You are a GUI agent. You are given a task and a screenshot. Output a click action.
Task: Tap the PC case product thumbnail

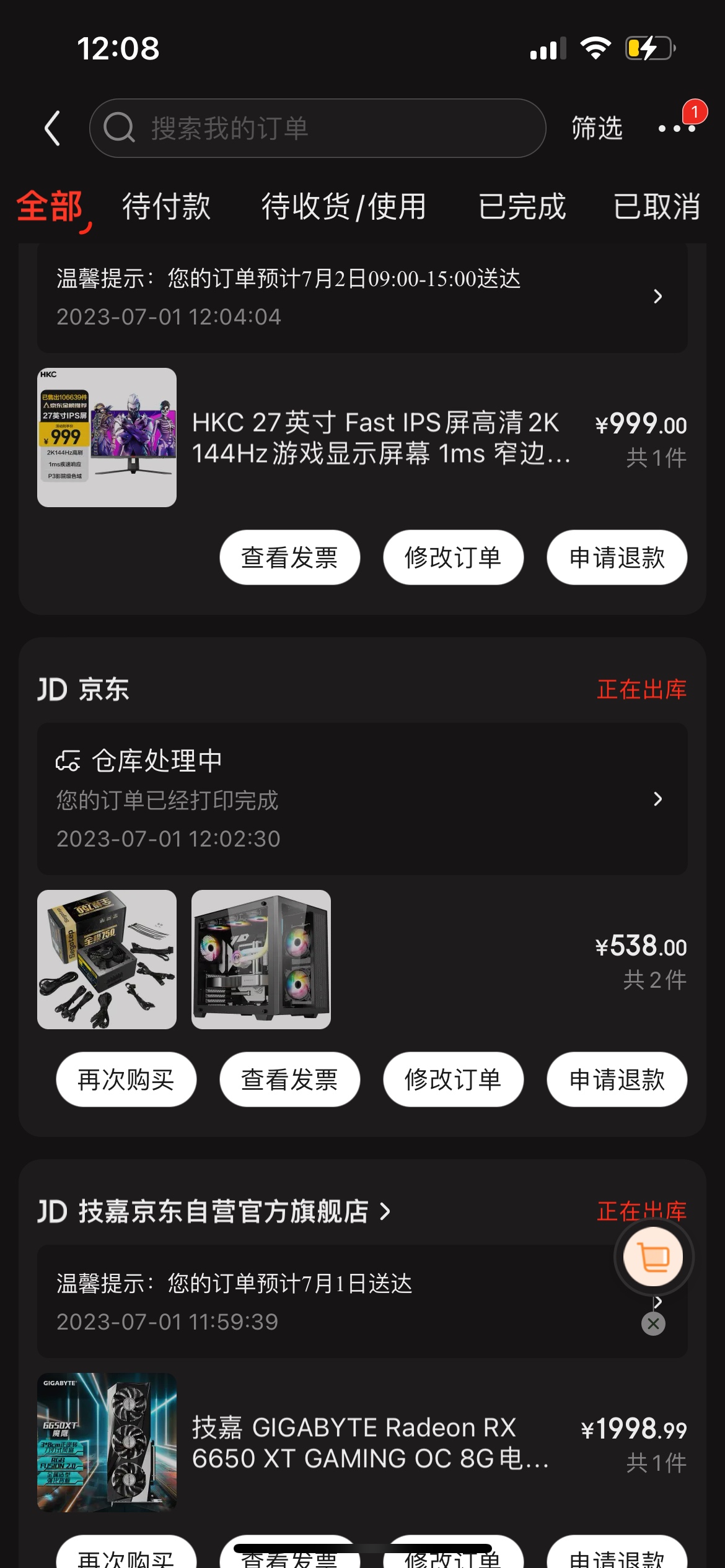[261, 959]
